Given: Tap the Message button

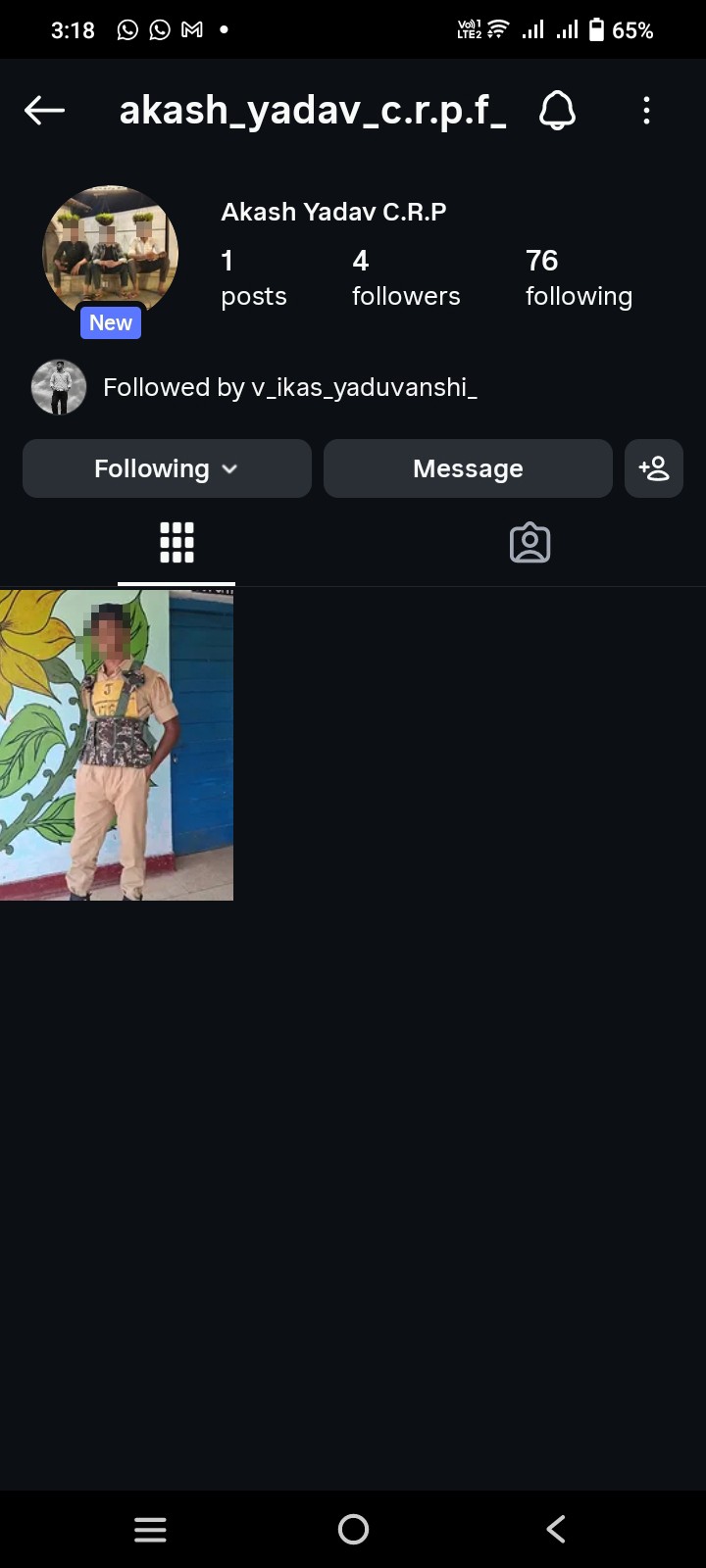Looking at the screenshot, I should (468, 468).
